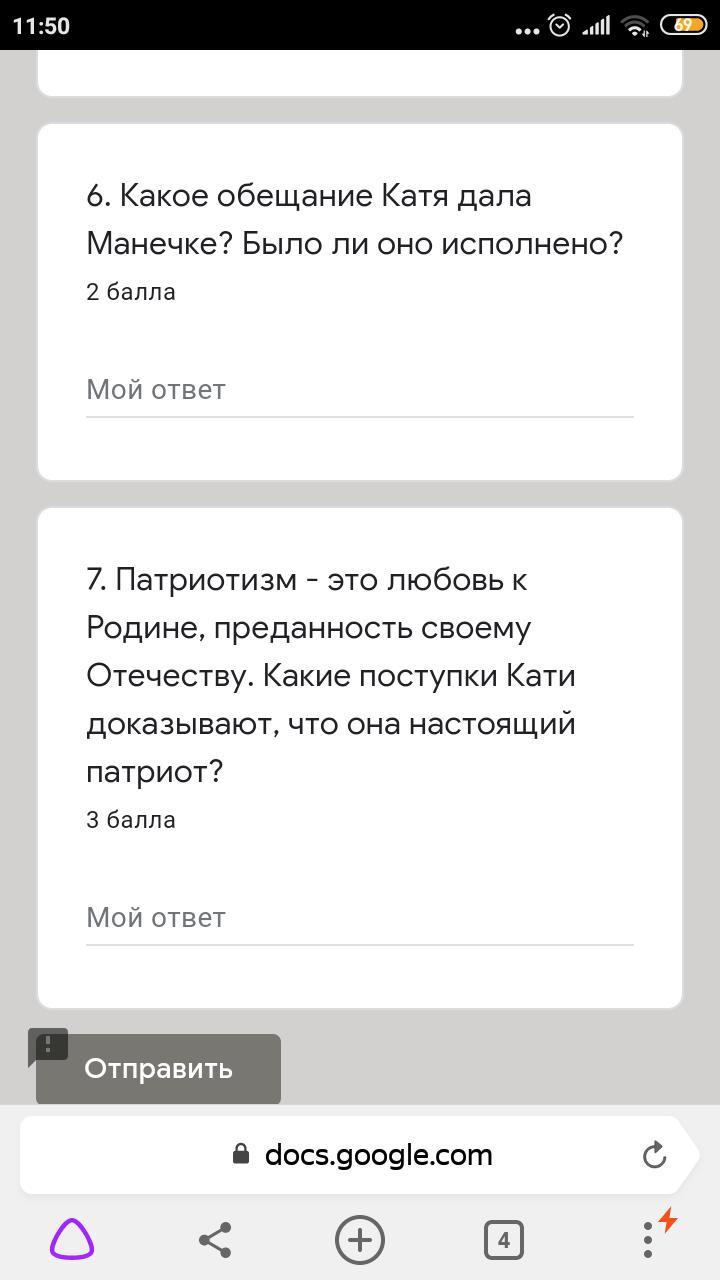Open the Alice voice assistant
The height and width of the screenshot is (1280, 720).
point(72,1240)
